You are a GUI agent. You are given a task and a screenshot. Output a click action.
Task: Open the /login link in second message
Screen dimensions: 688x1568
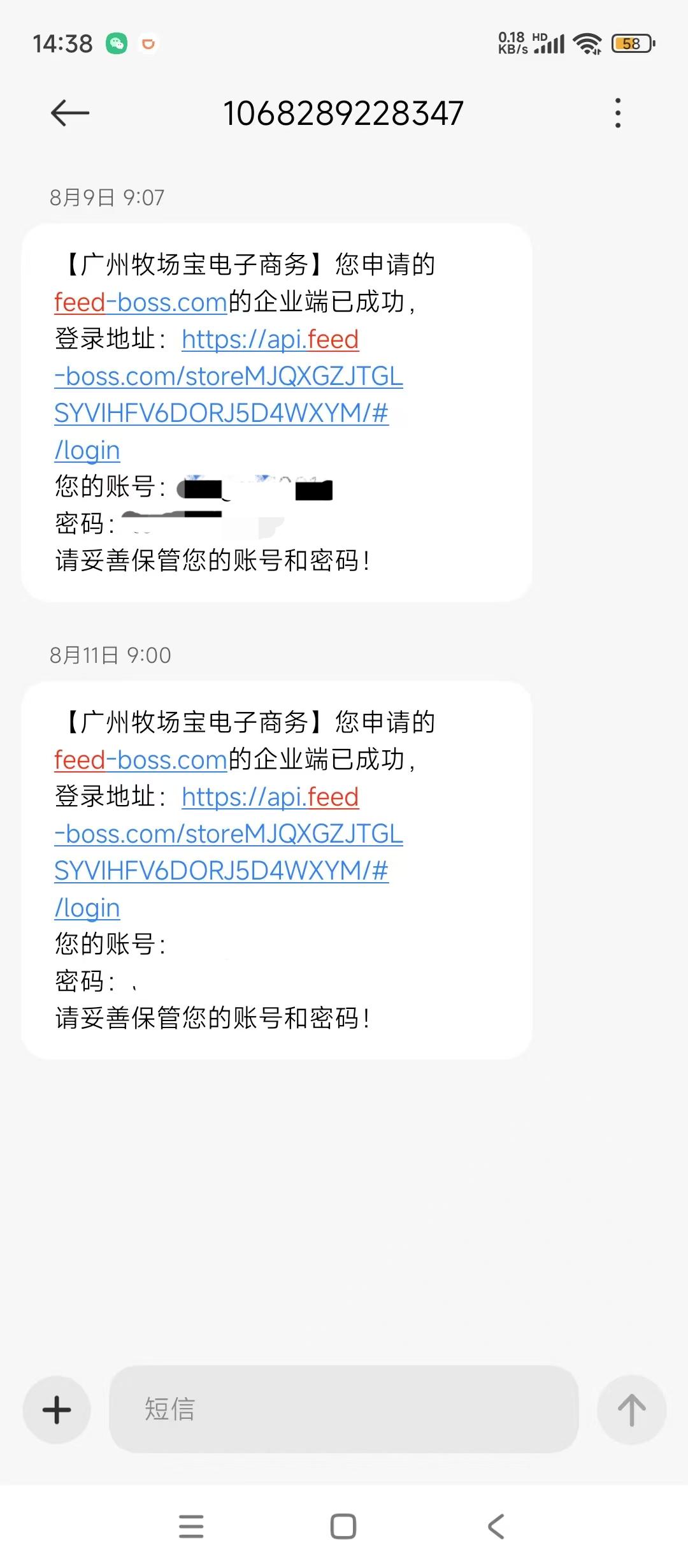click(87, 907)
